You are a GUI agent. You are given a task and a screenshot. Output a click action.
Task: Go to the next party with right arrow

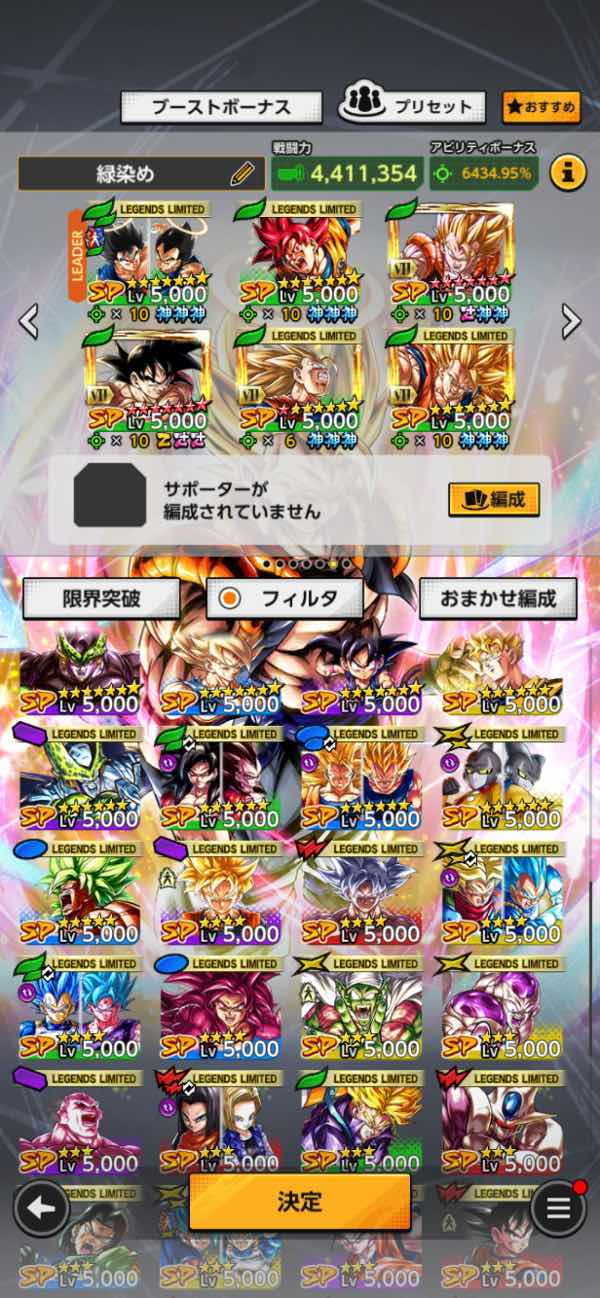tap(570, 321)
